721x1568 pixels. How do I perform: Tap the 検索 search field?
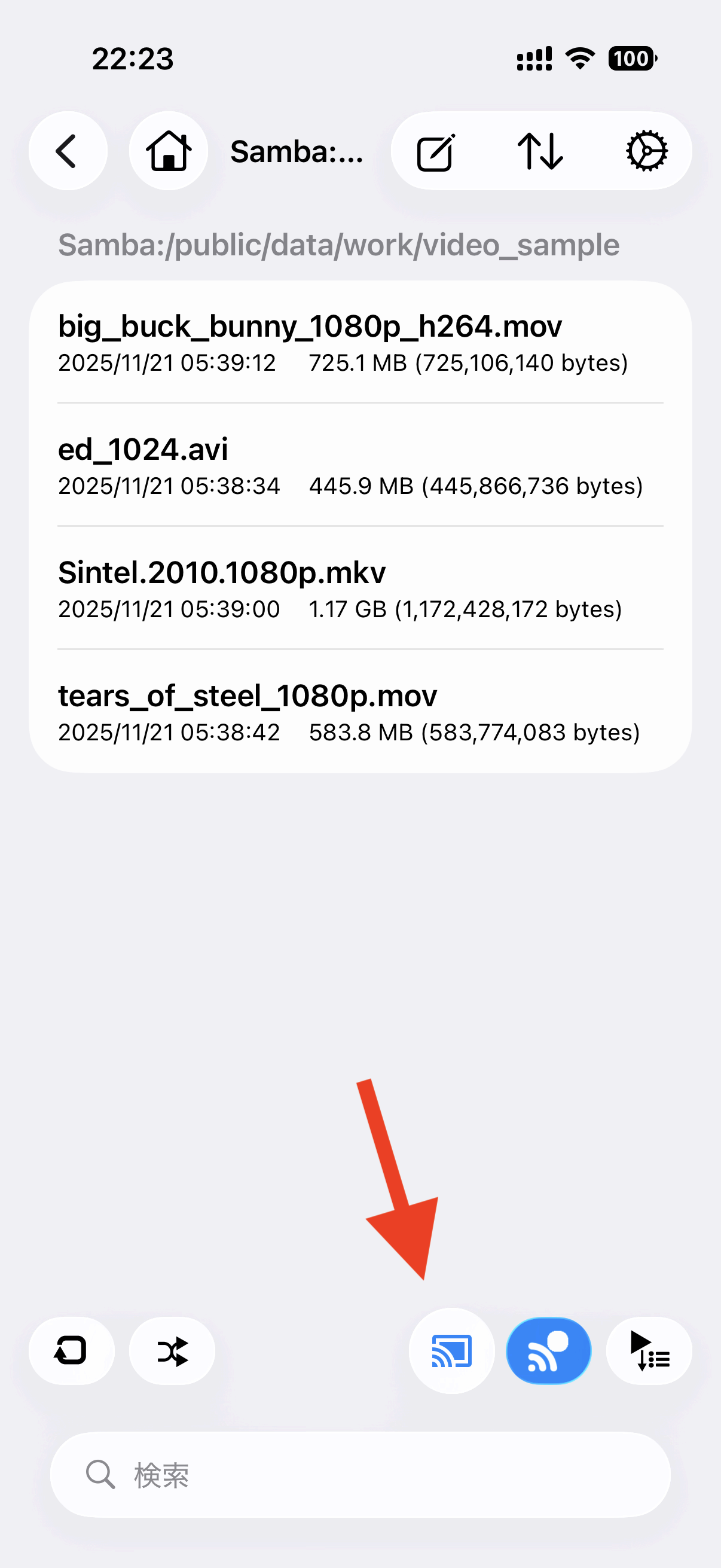(x=360, y=1474)
